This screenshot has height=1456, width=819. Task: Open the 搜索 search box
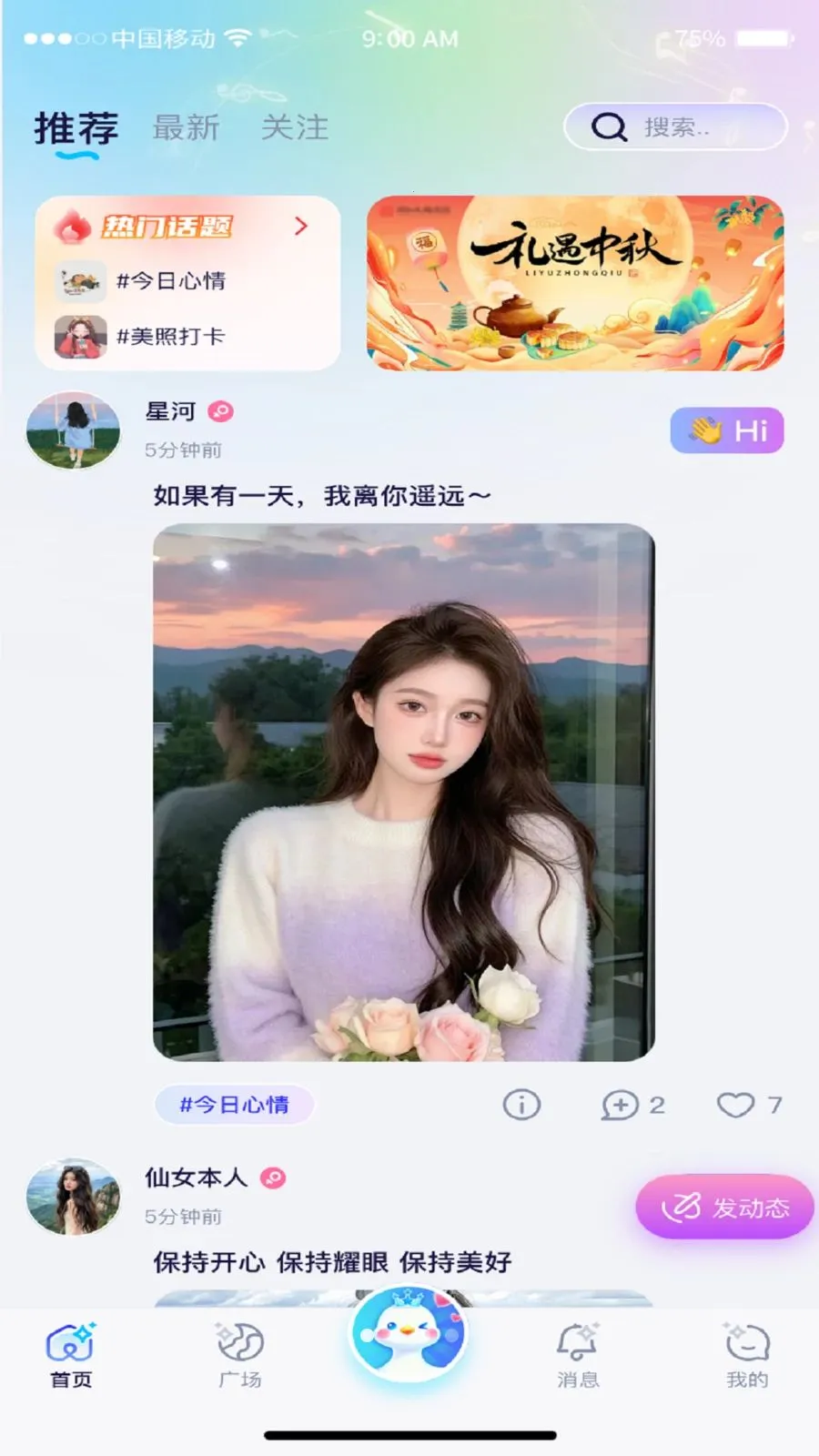pos(675,126)
